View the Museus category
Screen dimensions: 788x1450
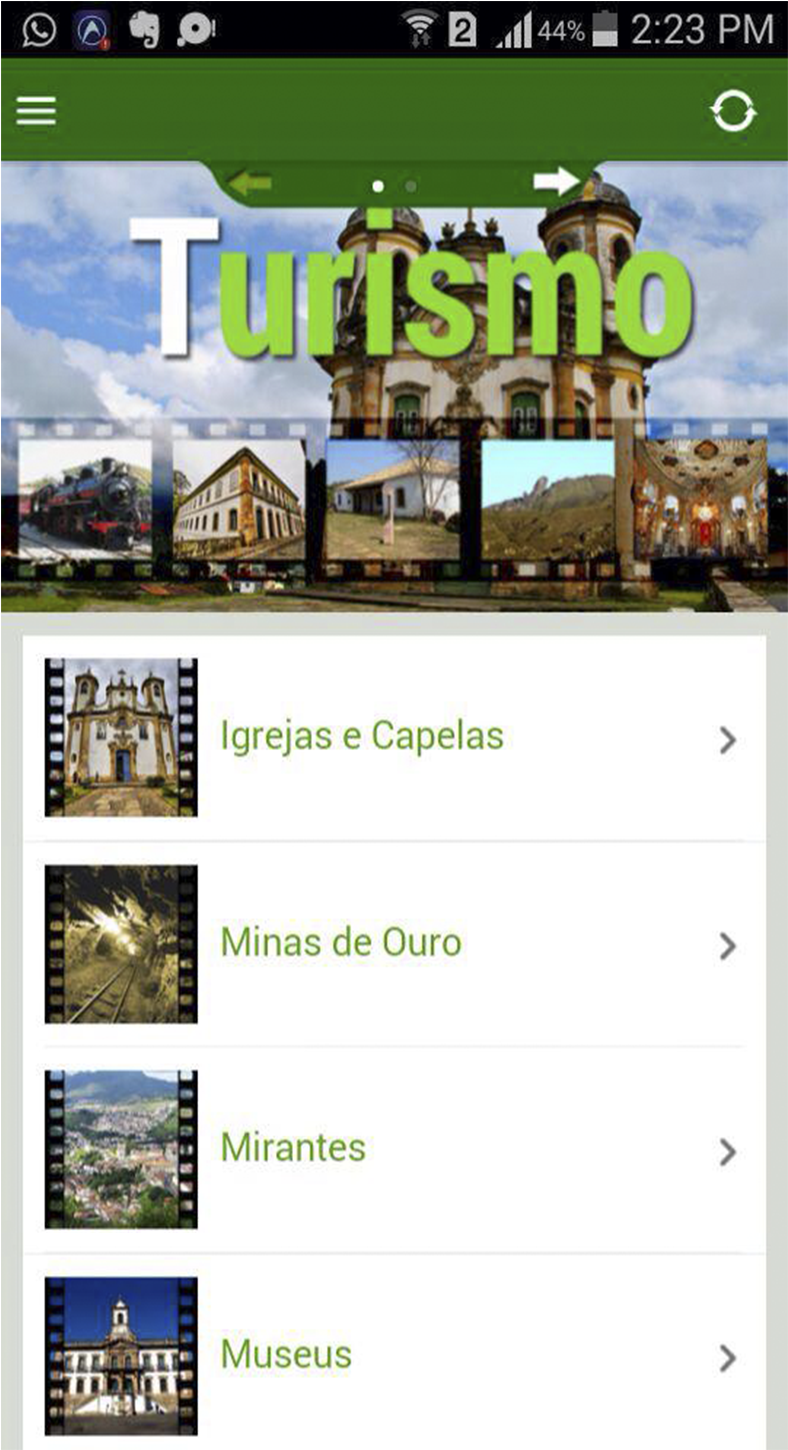click(394, 1356)
